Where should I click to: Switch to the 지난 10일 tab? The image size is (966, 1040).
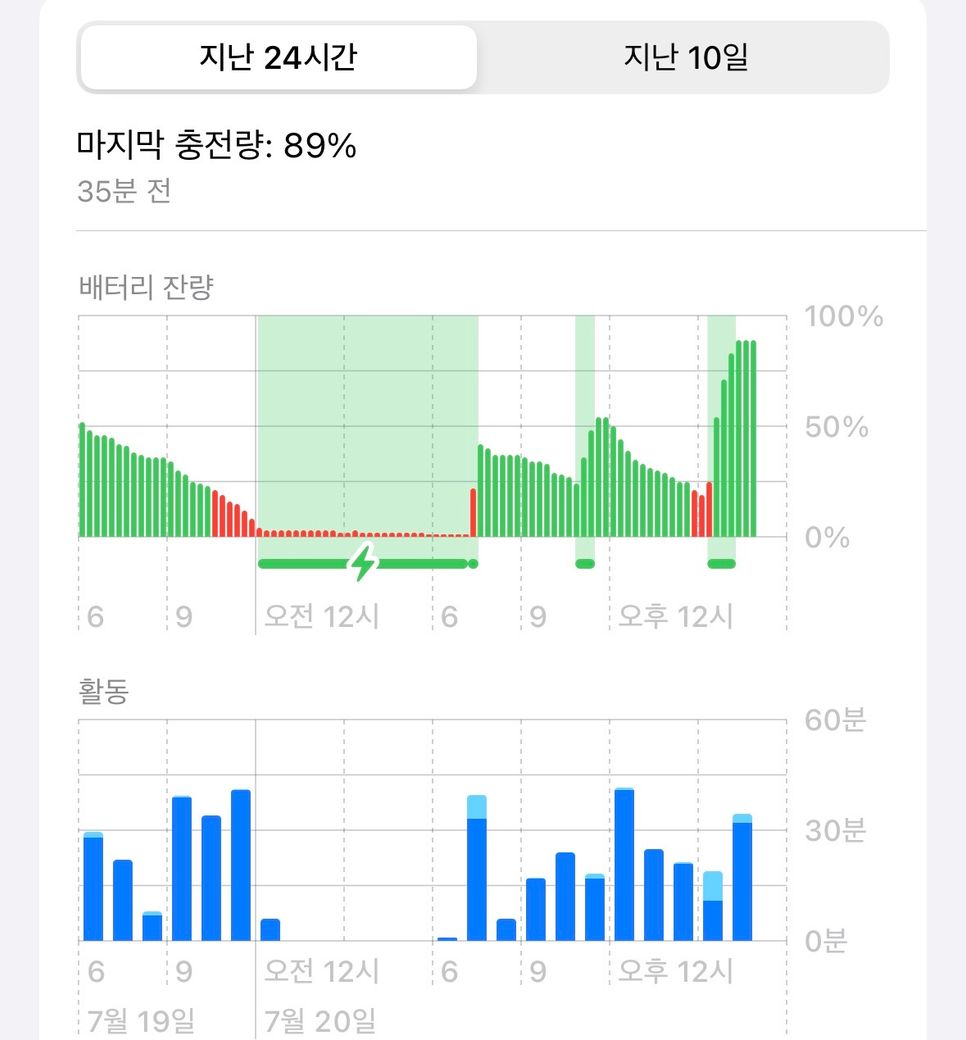click(x=685, y=58)
